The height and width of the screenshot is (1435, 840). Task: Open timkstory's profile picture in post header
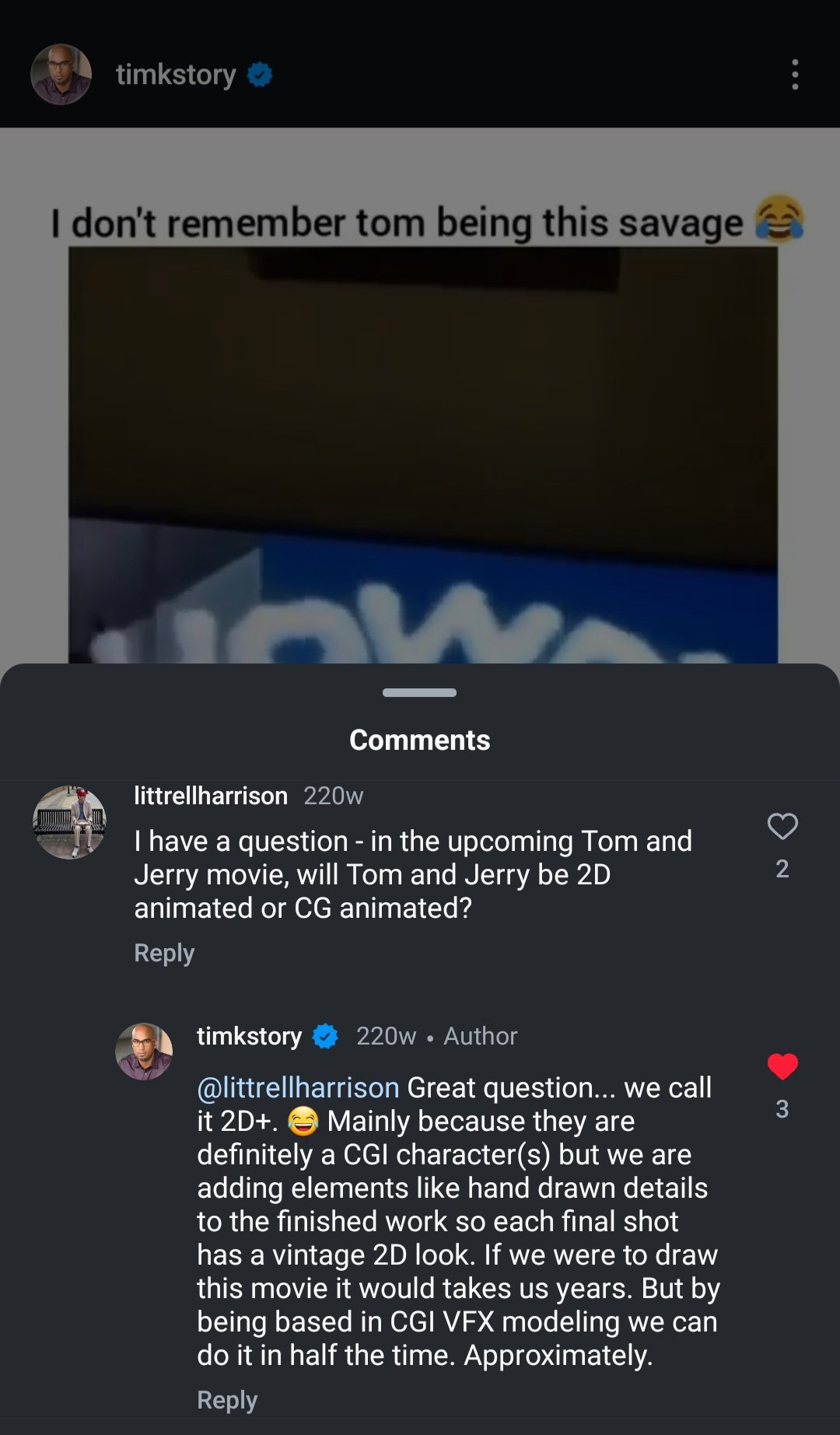tap(61, 75)
